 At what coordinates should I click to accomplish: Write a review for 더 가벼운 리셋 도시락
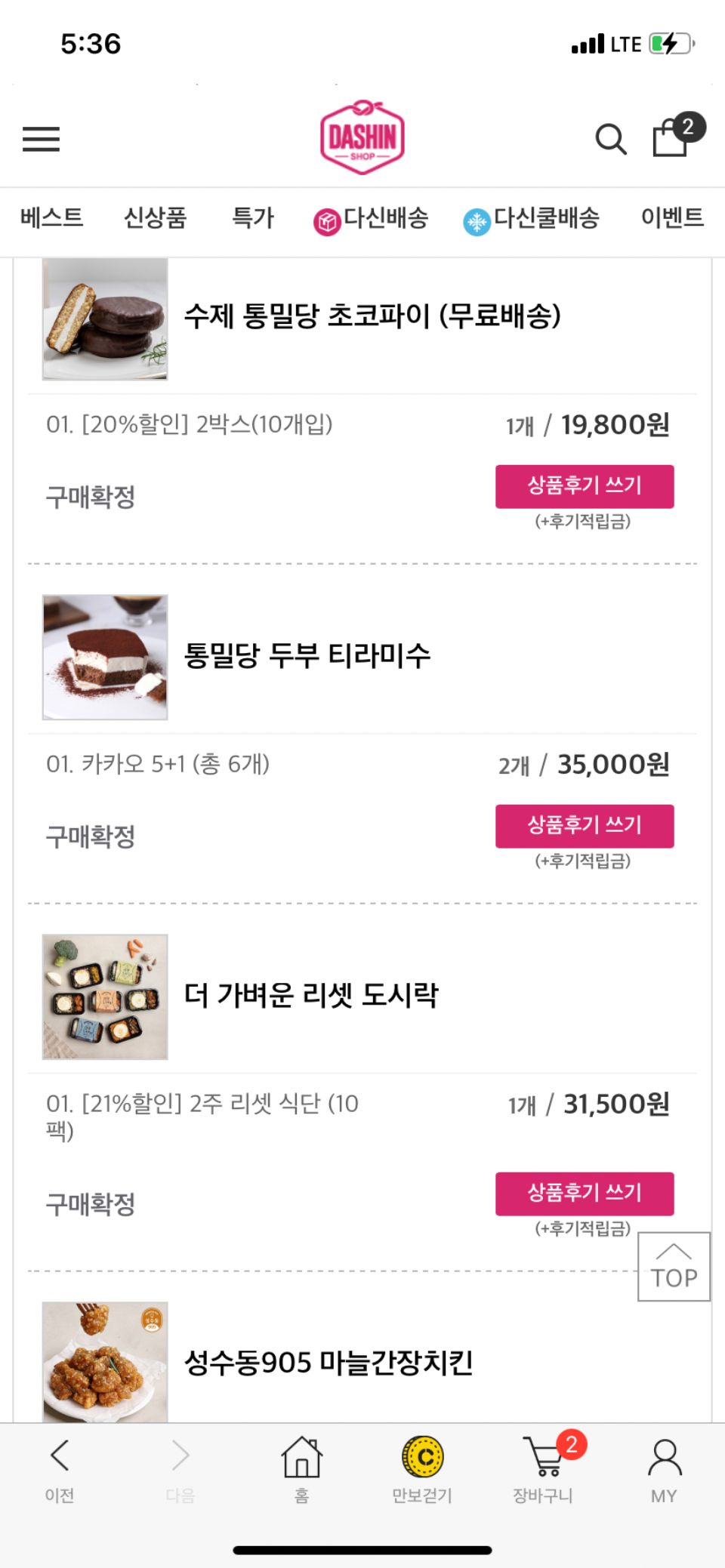[585, 1194]
